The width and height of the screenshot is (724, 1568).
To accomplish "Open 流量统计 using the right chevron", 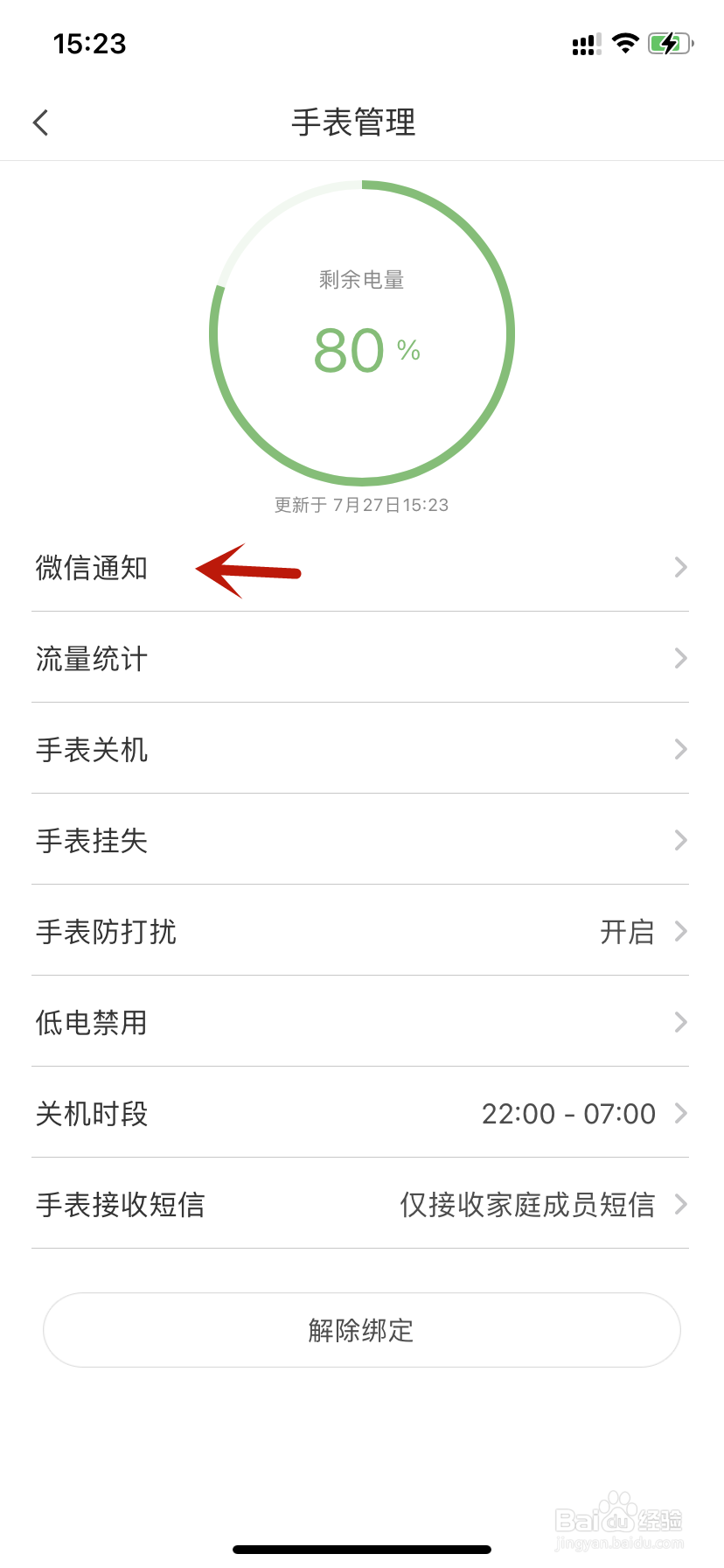I will tap(680, 658).
